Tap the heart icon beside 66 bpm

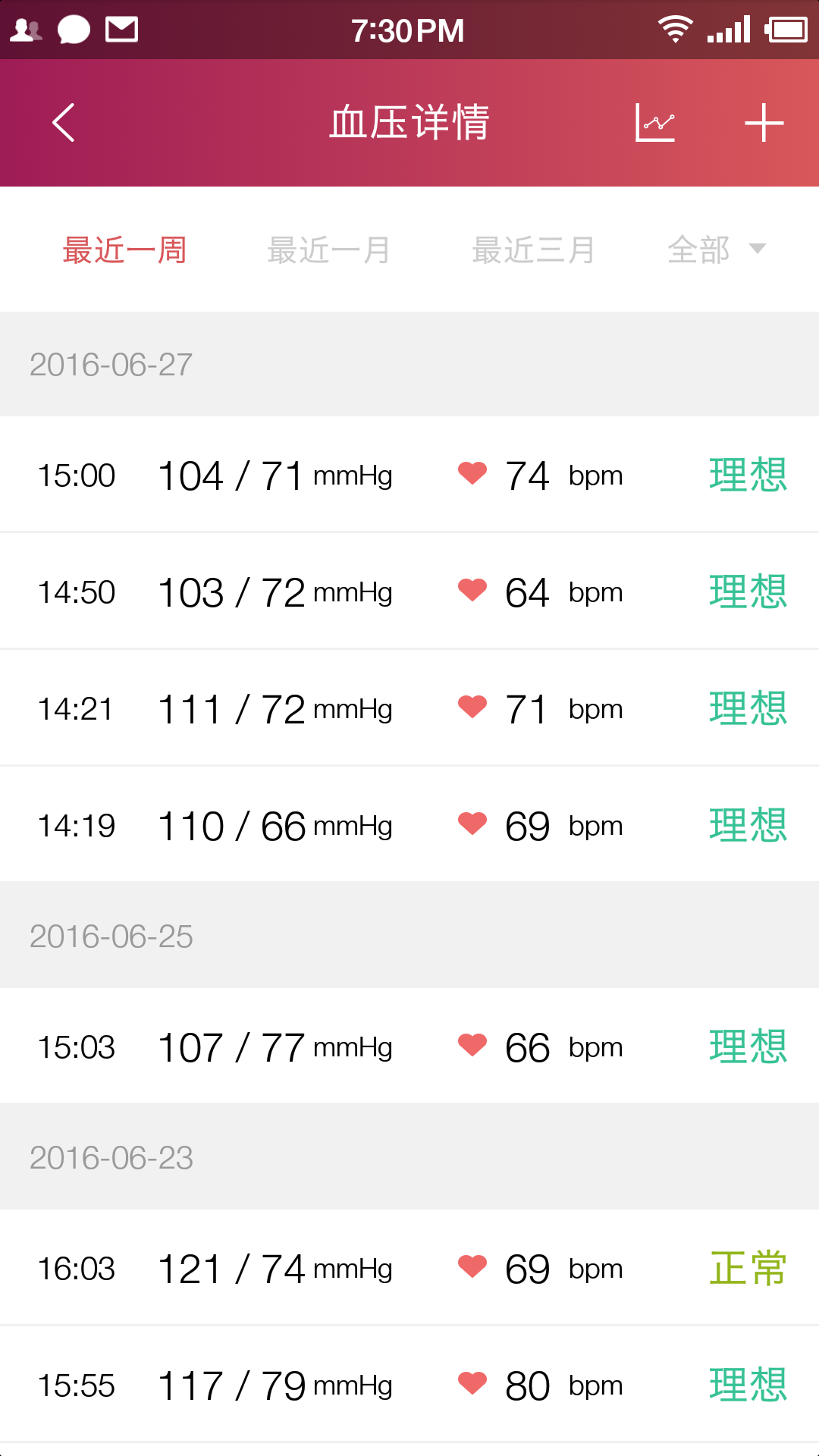click(472, 1045)
